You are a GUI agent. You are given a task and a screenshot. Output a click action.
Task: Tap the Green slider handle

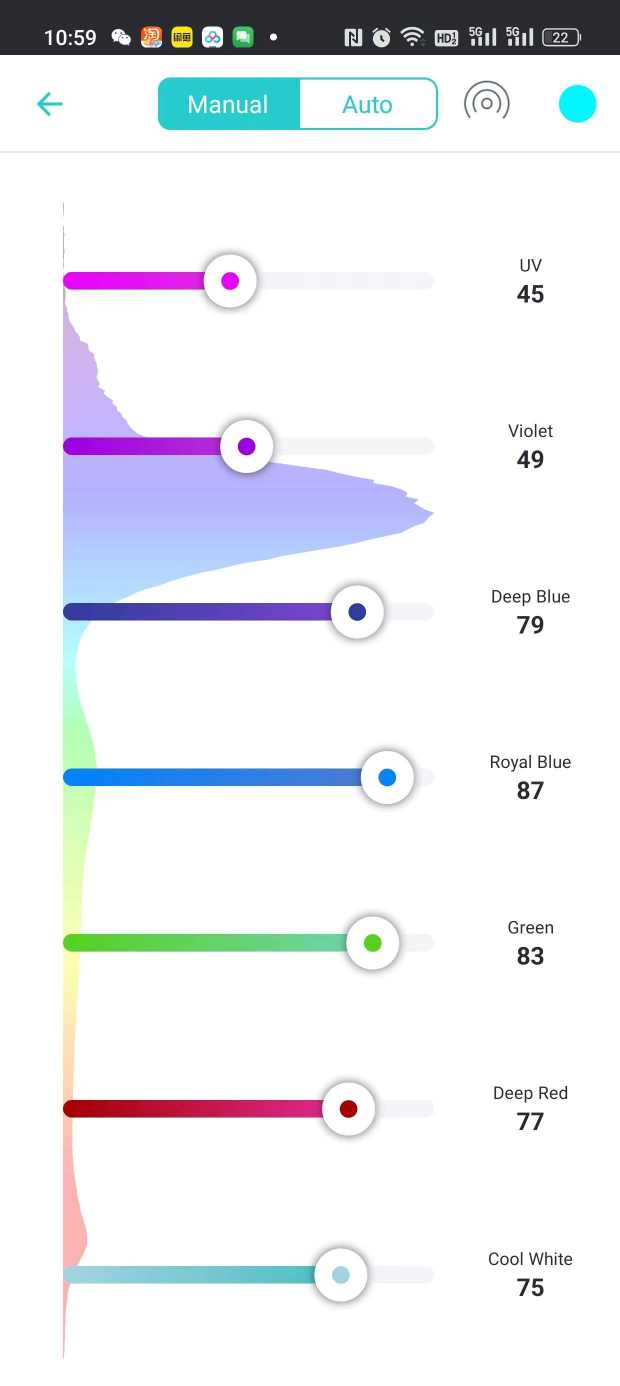pos(372,943)
